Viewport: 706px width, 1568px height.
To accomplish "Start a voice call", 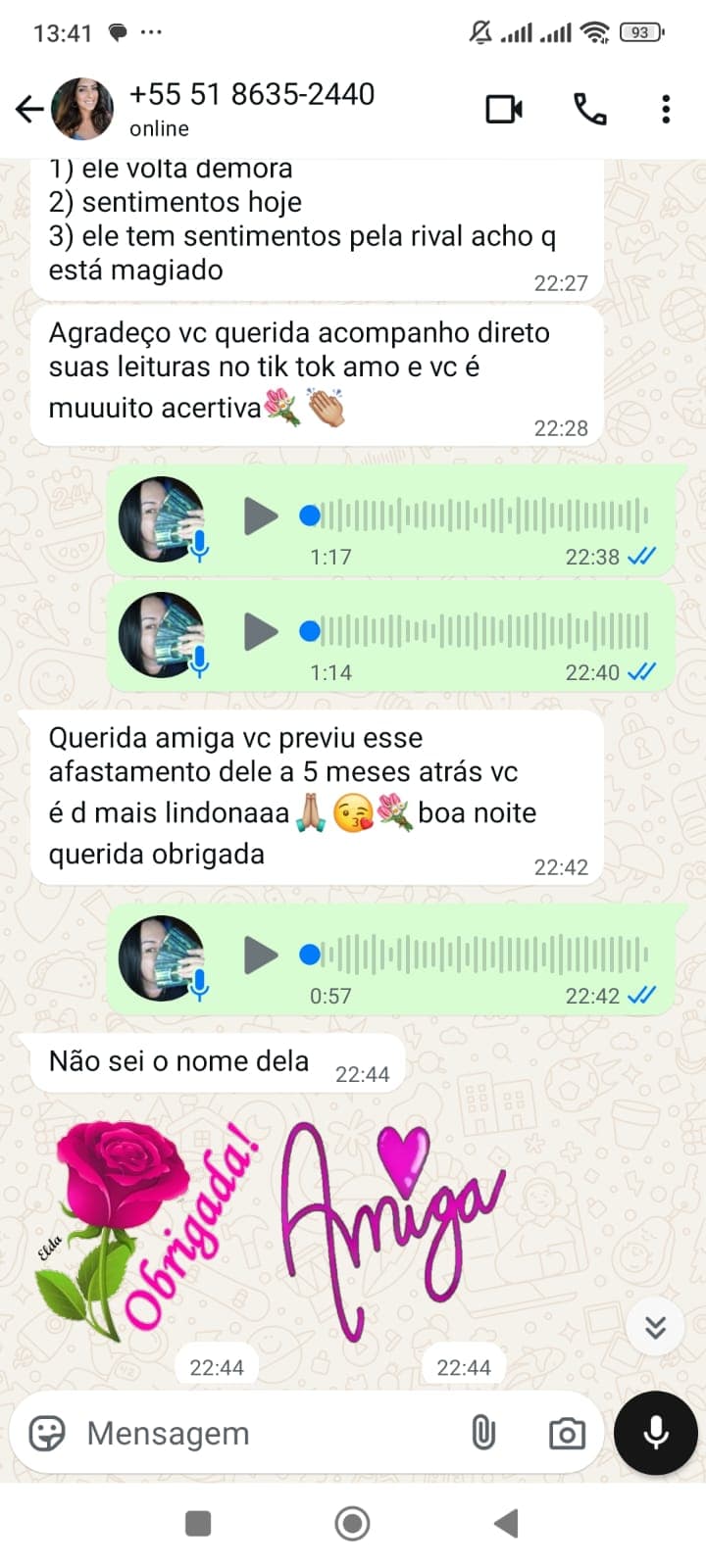I will point(589,109).
